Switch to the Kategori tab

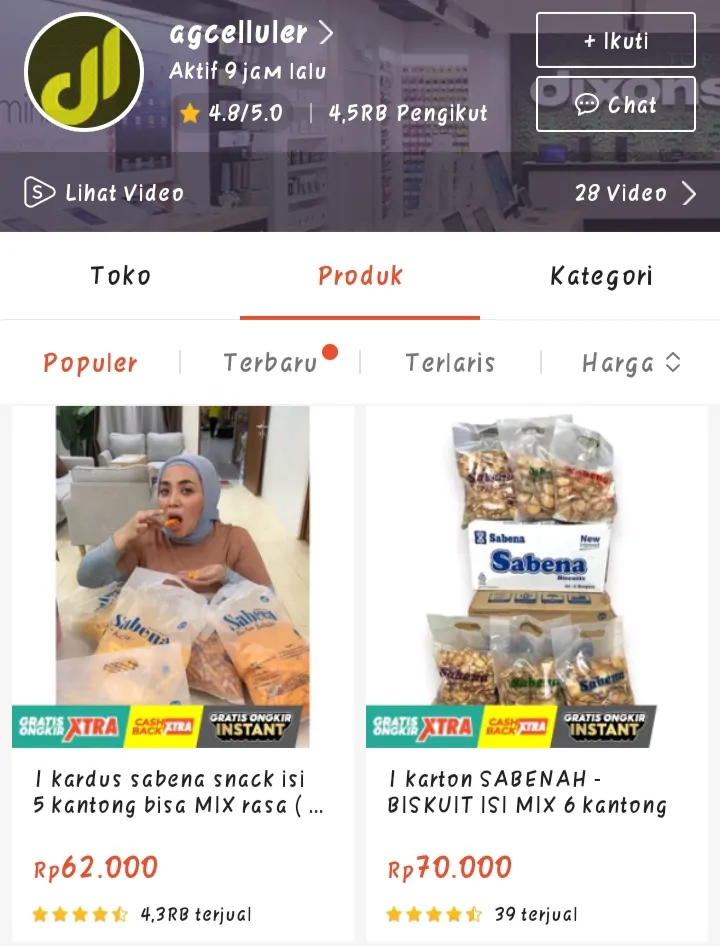(600, 276)
